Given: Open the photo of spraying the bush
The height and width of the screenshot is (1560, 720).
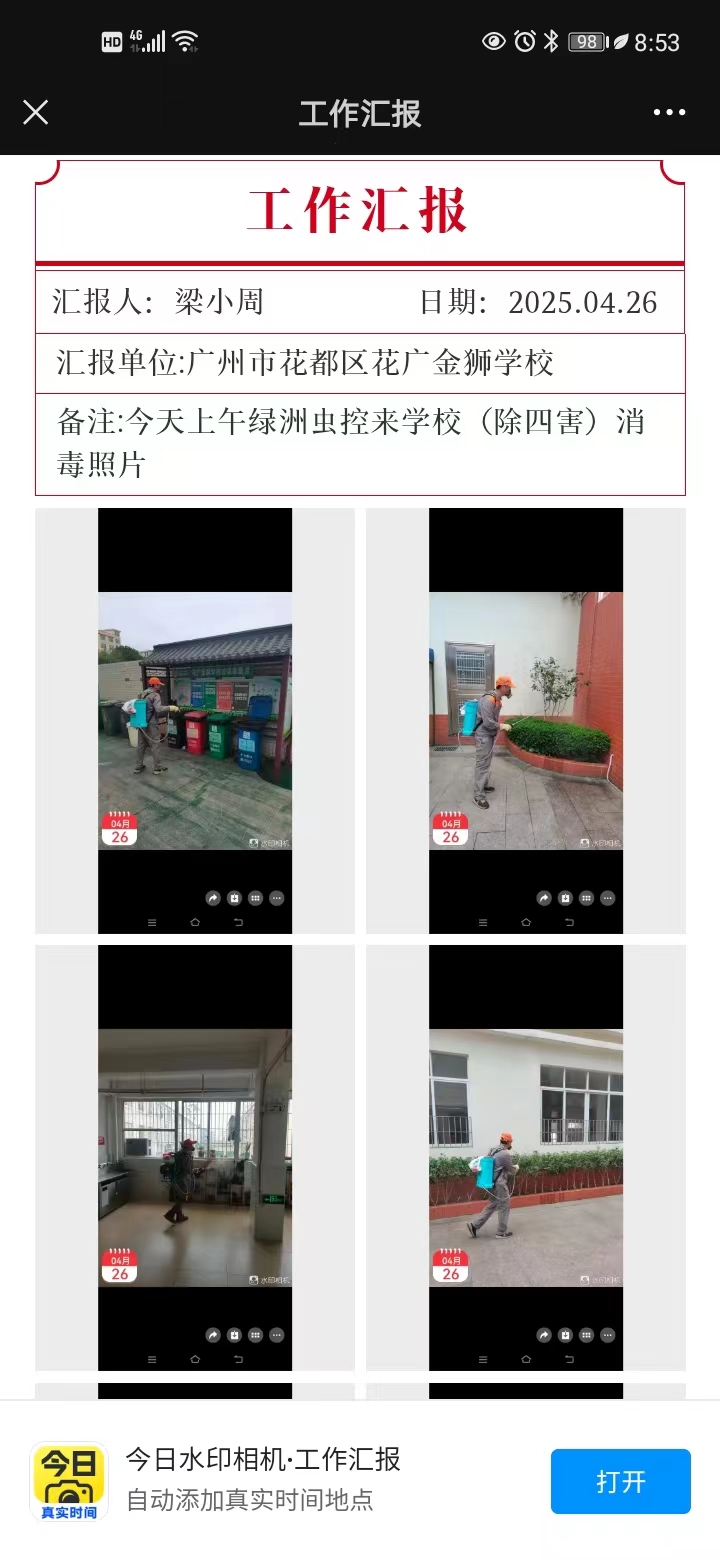Looking at the screenshot, I should click(526, 720).
